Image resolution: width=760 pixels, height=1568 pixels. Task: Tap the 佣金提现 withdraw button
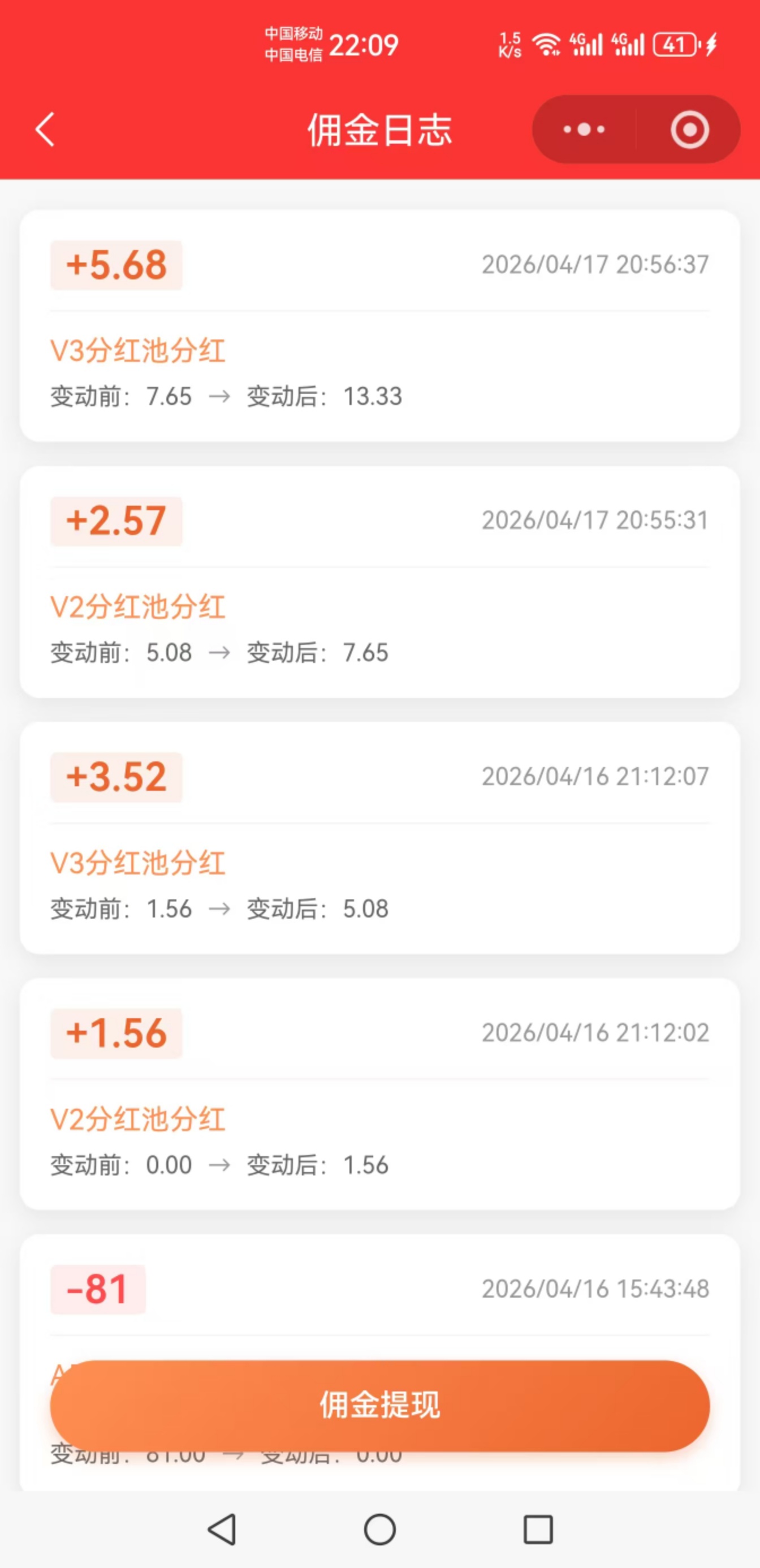pos(379,1405)
